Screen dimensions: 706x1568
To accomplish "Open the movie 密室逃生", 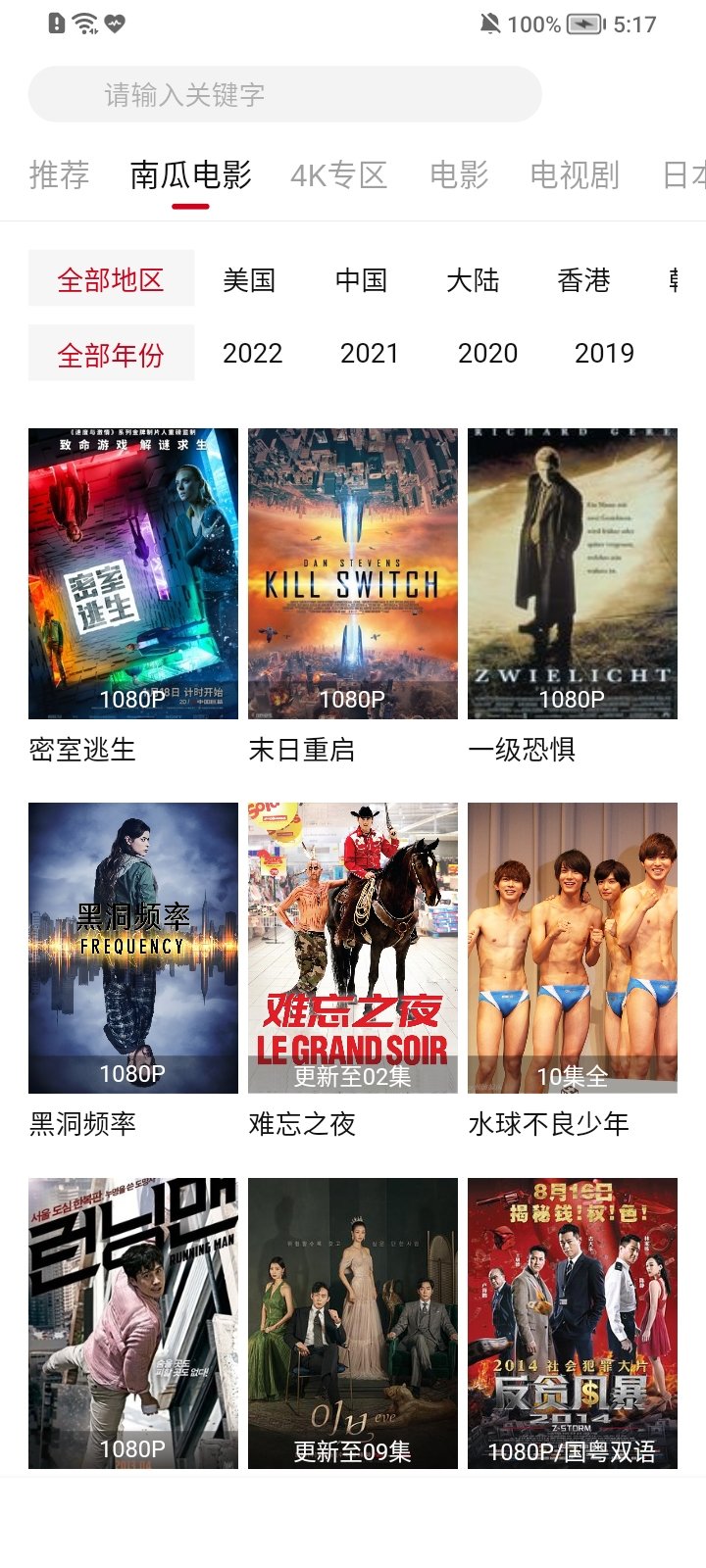I will (x=133, y=573).
